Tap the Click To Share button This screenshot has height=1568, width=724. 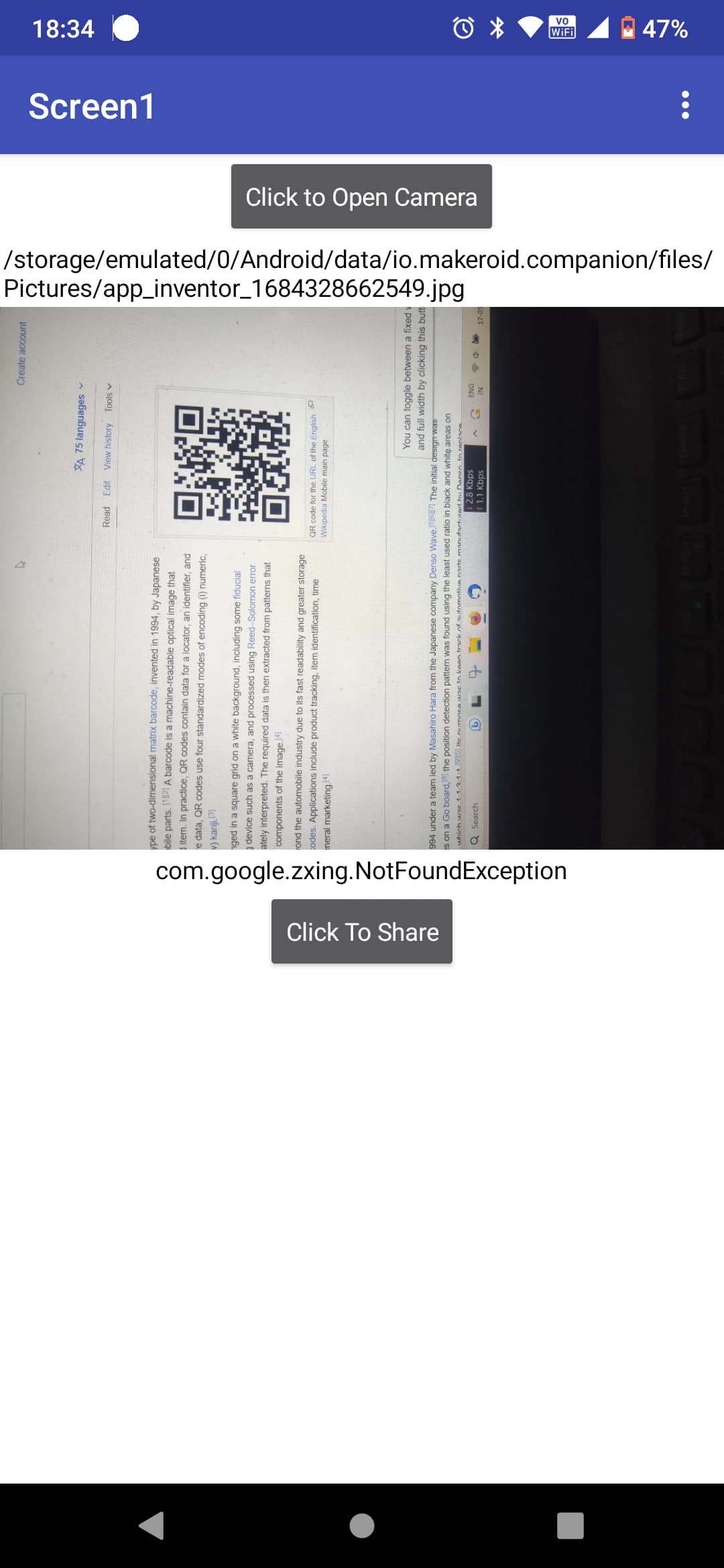[362, 932]
